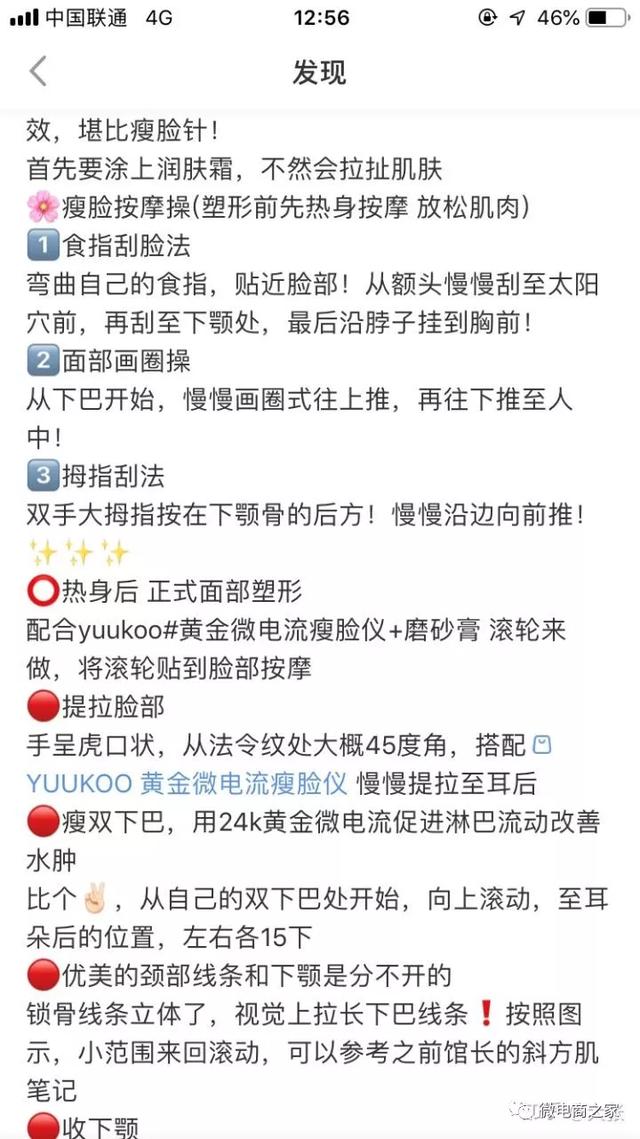Image resolution: width=640 pixels, height=1139 pixels.
Task: Go back from the 发现 page
Action: coord(38,72)
